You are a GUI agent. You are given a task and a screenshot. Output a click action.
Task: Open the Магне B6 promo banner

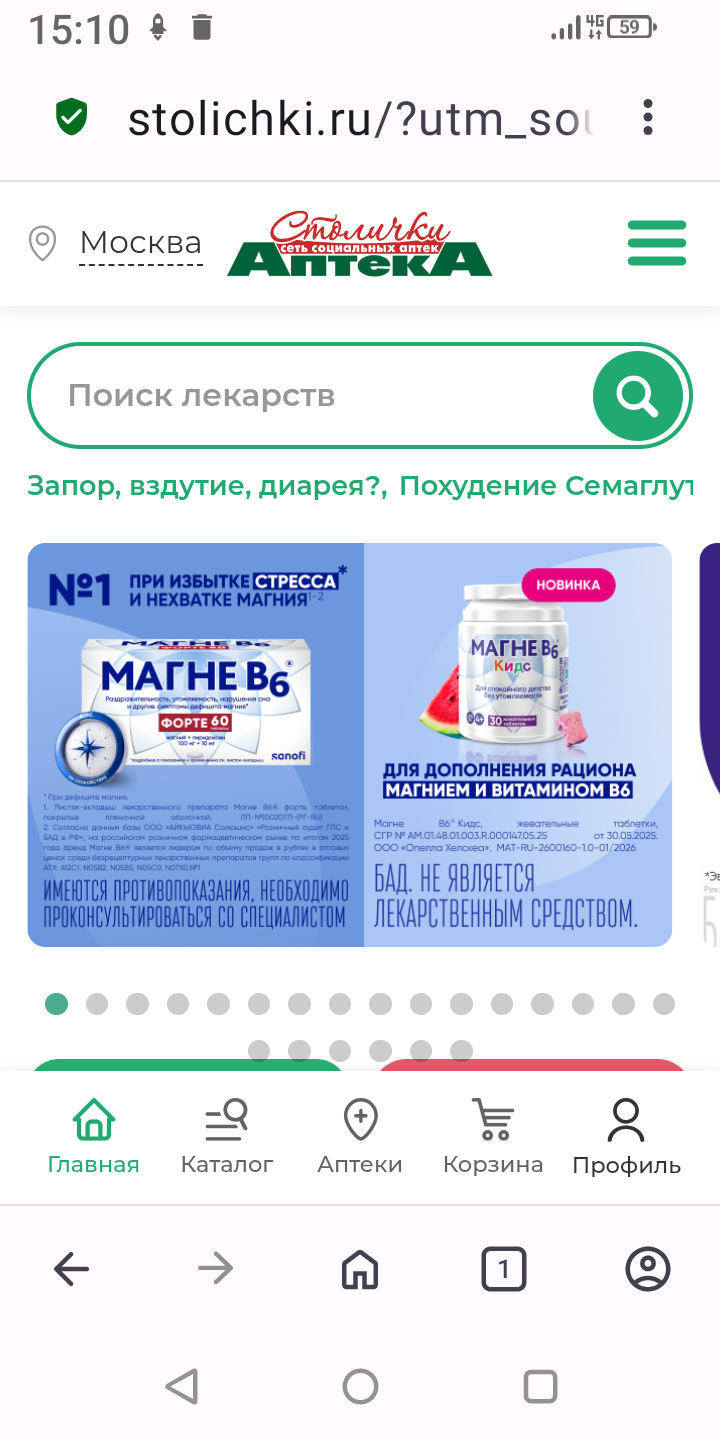(x=349, y=745)
